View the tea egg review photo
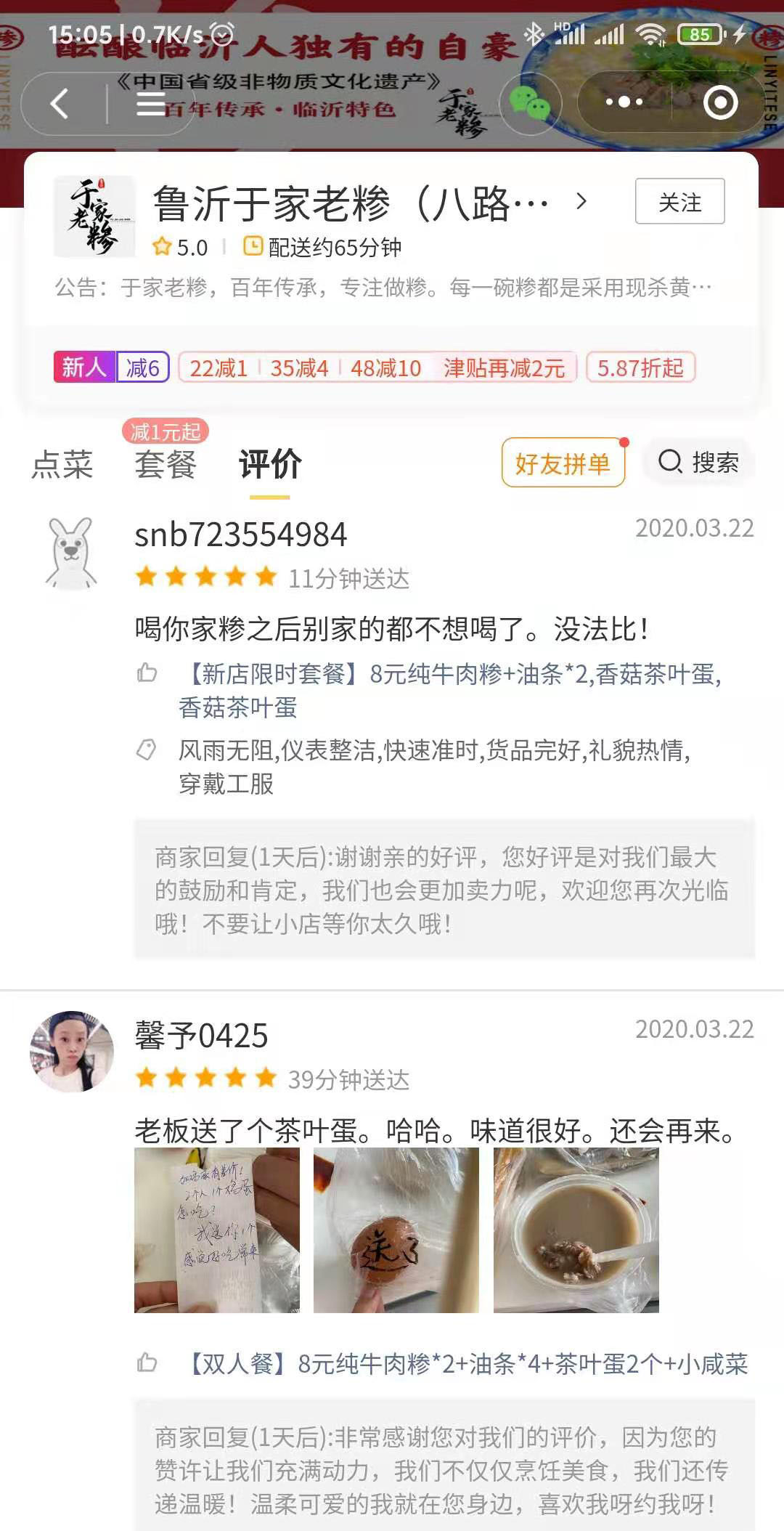784x1531 pixels. [396, 1230]
